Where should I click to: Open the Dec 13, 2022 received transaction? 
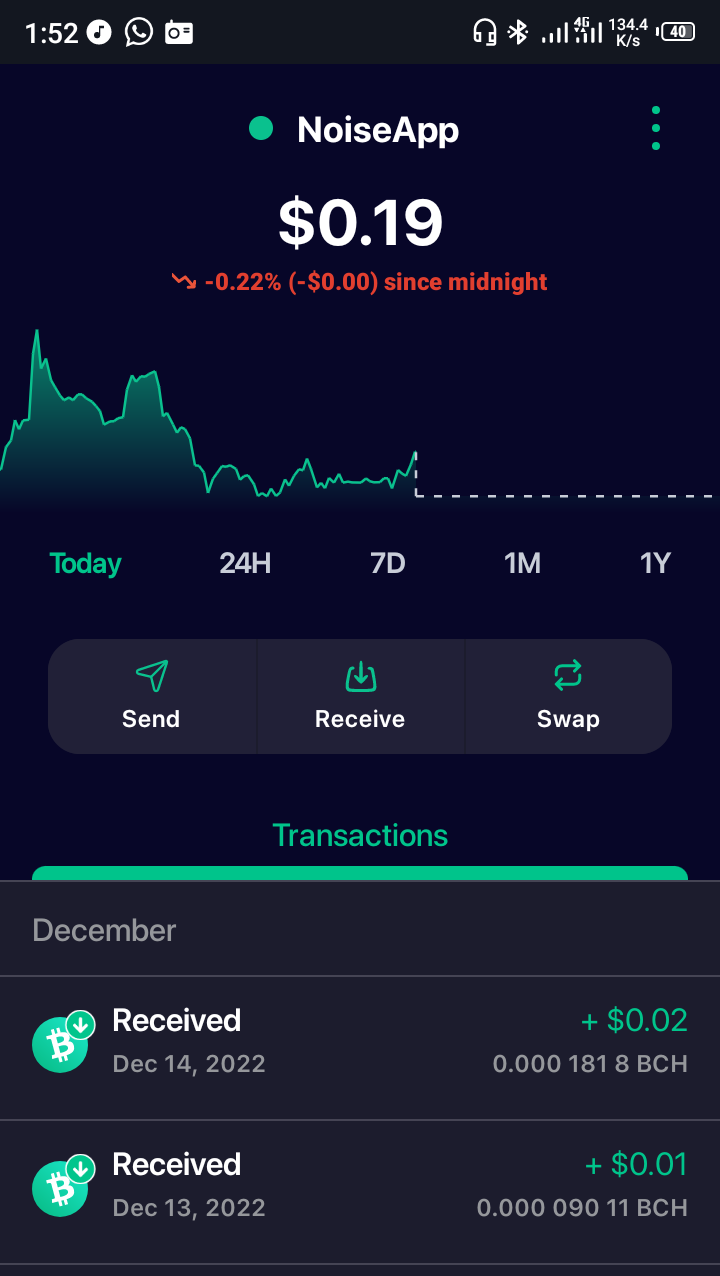pyautogui.click(x=360, y=1192)
